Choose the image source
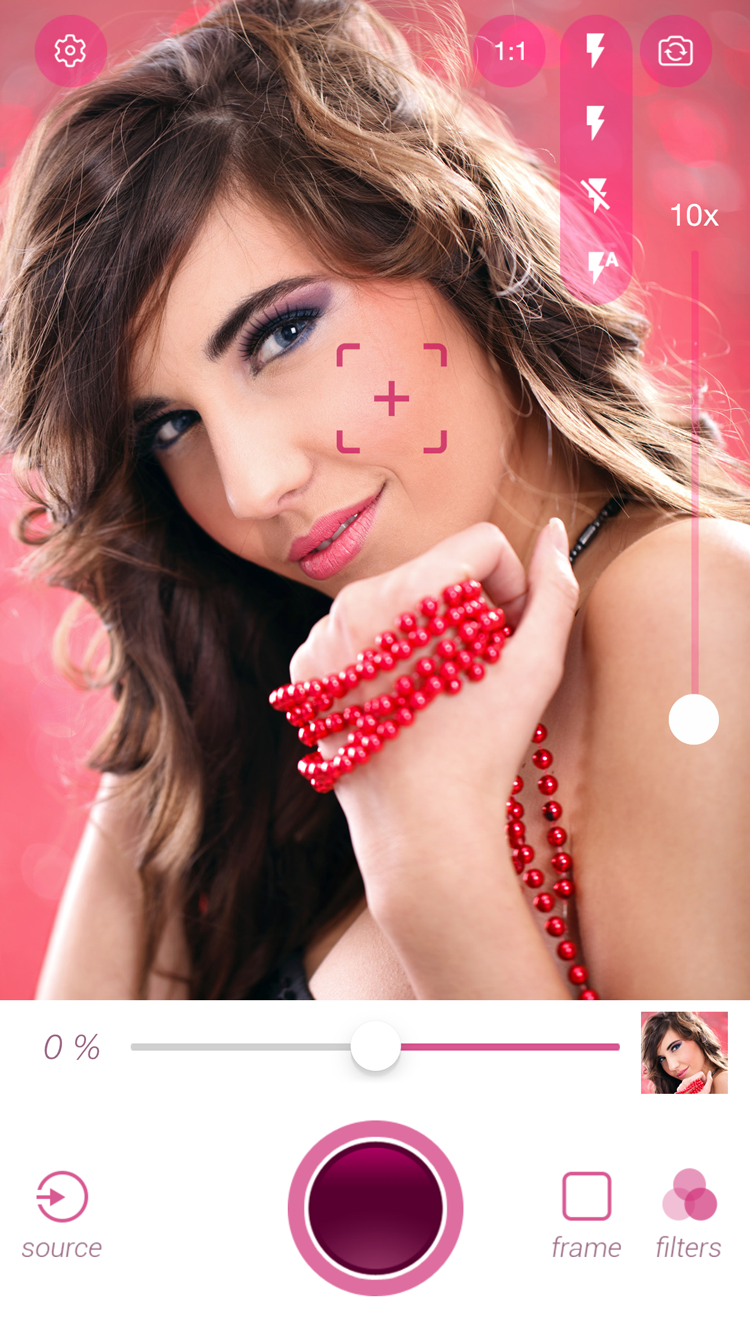 tap(62, 1215)
